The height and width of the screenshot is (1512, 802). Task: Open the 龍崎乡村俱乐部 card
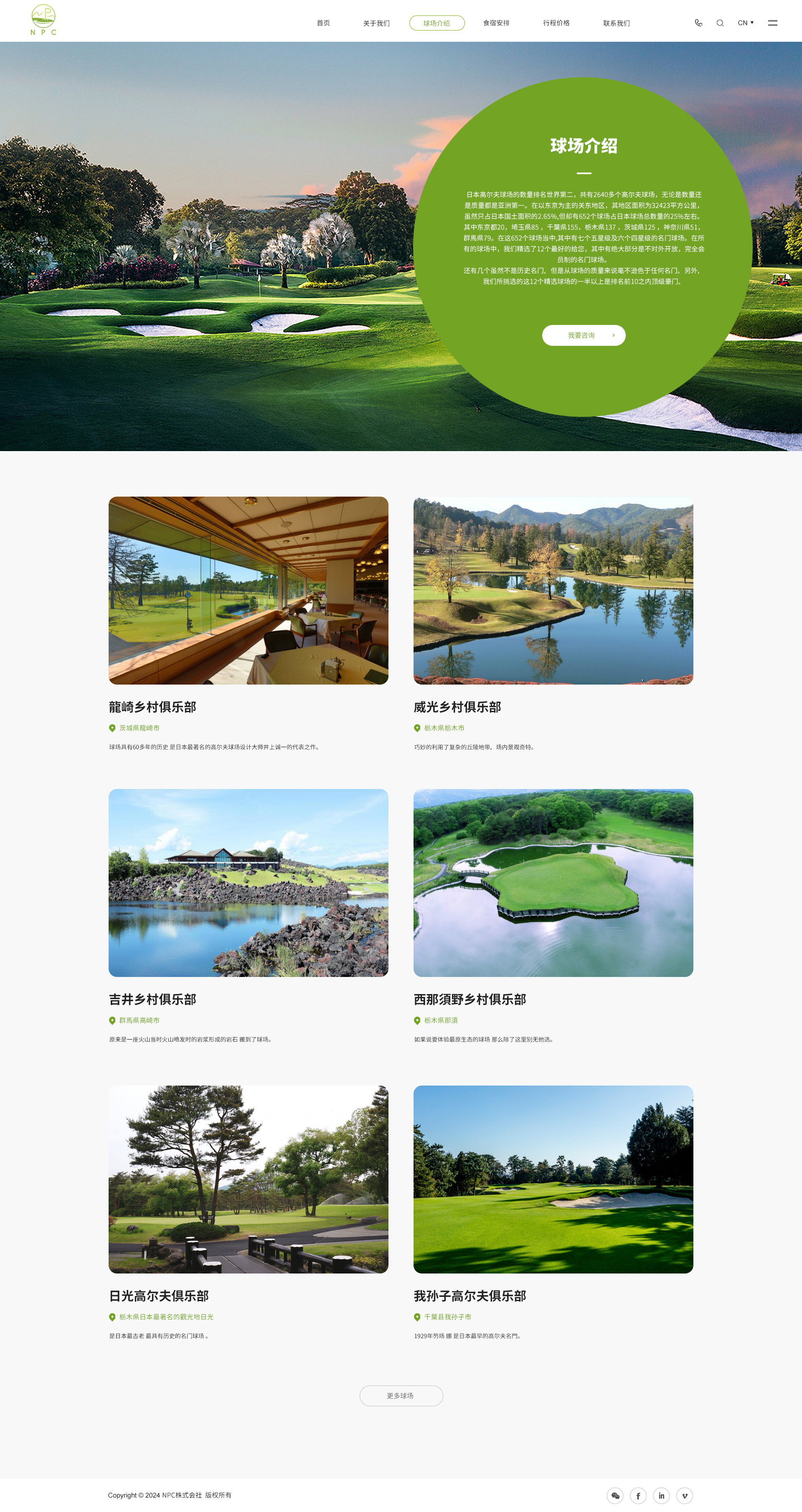pos(249,623)
